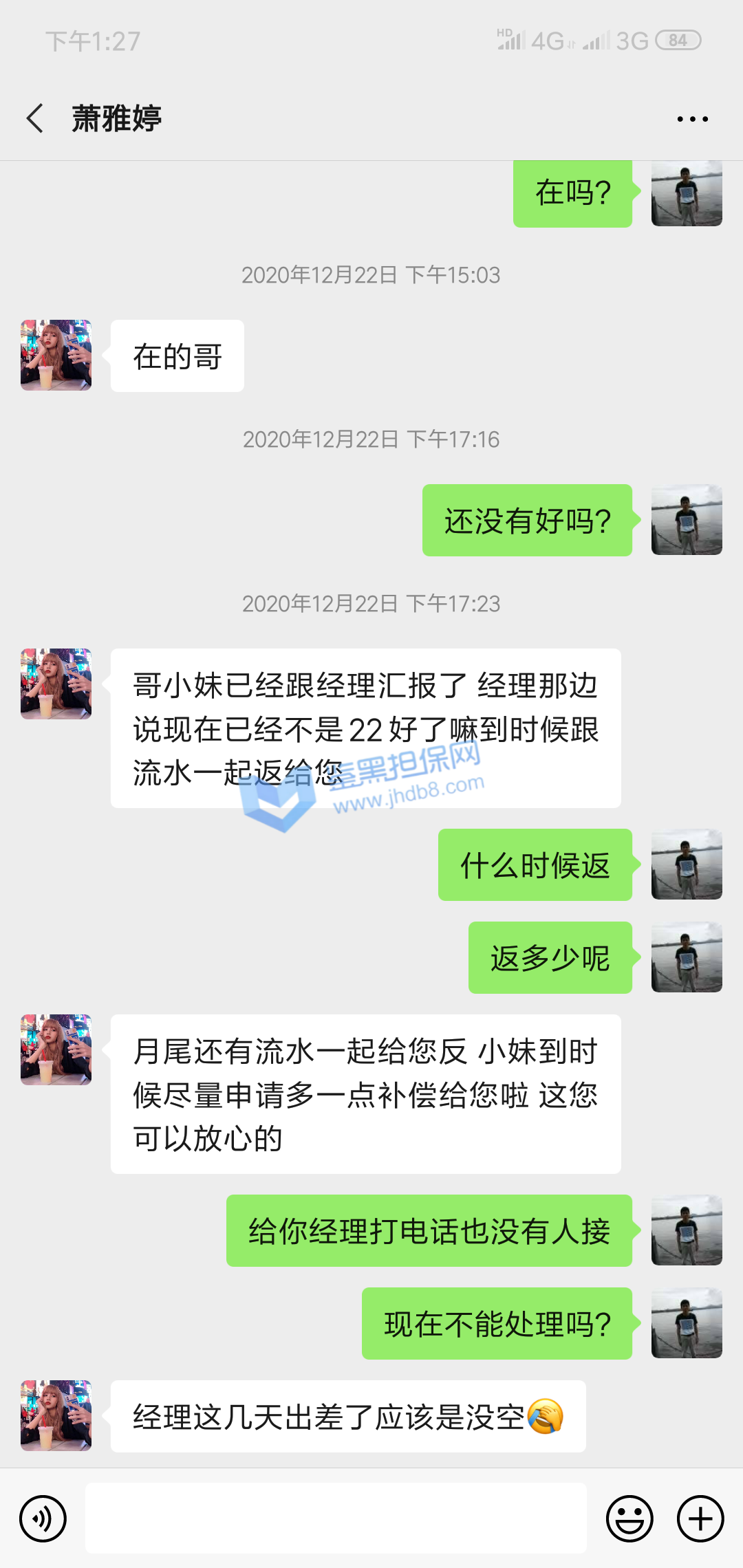Open the plus attachment menu
Screen dimensions: 743x1568
click(x=700, y=1518)
